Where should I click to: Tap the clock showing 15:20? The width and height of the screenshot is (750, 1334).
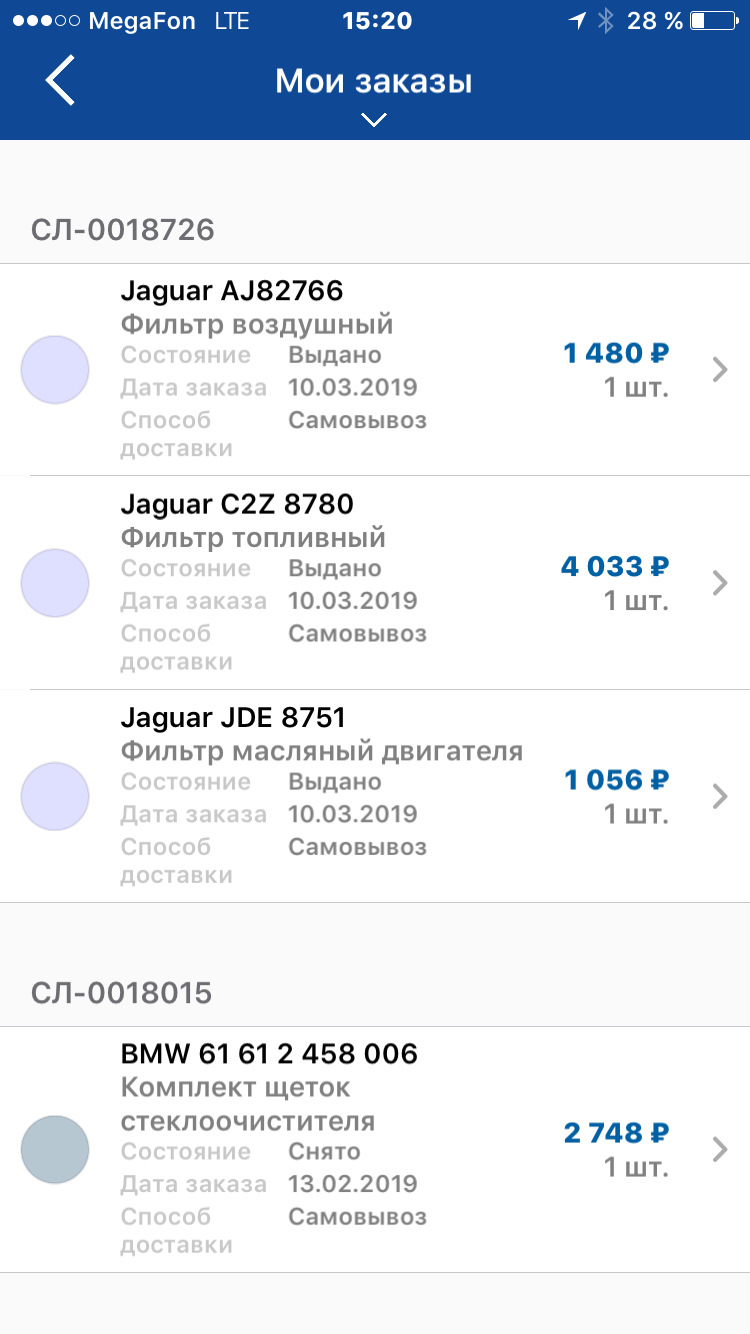(x=377, y=20)
